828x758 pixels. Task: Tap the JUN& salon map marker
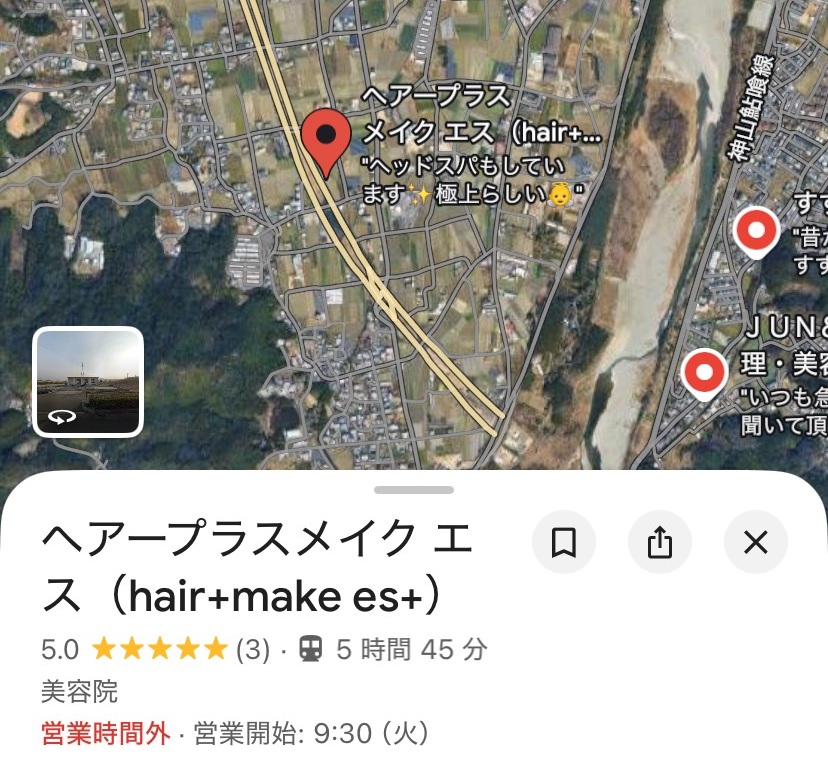[x=706, y=373]
